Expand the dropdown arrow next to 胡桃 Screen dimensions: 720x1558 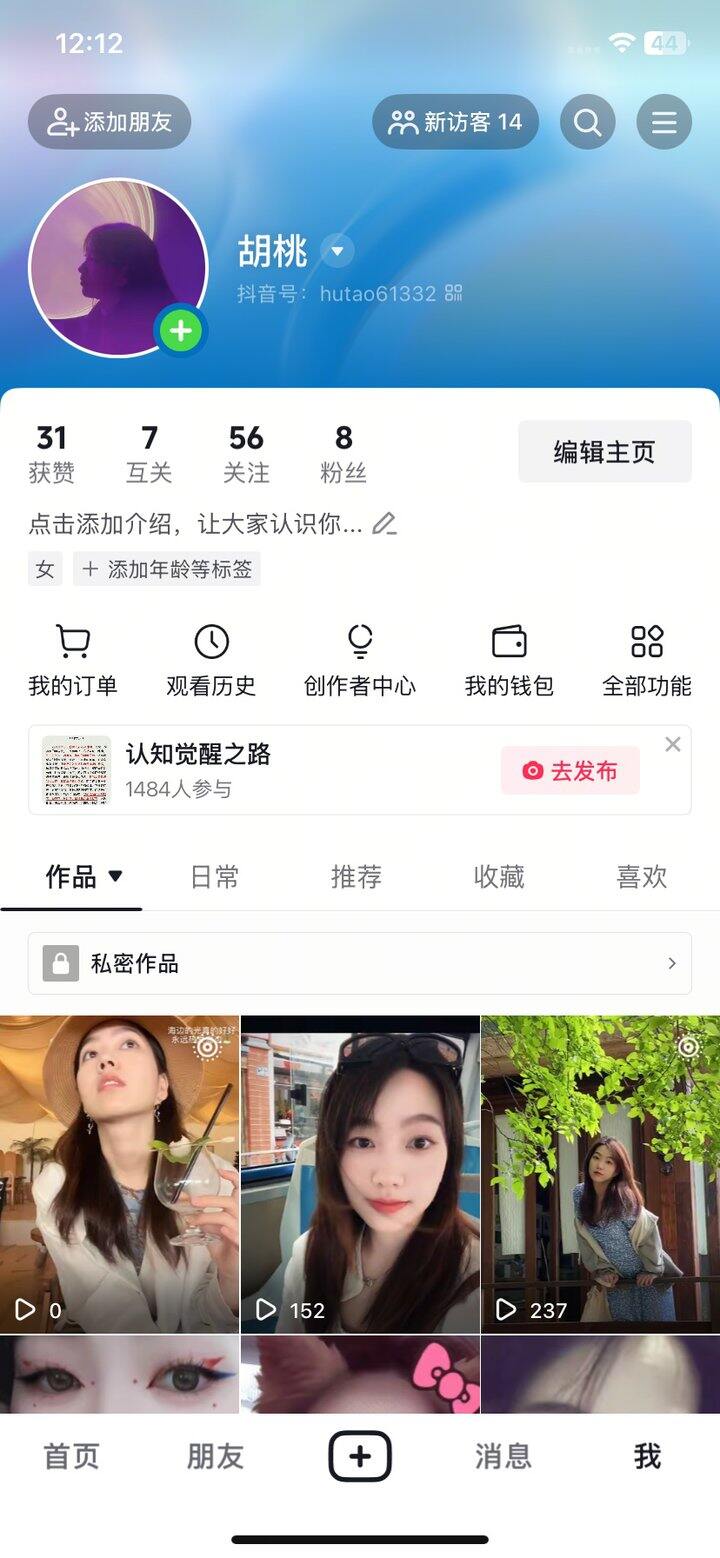coord(337,251)
